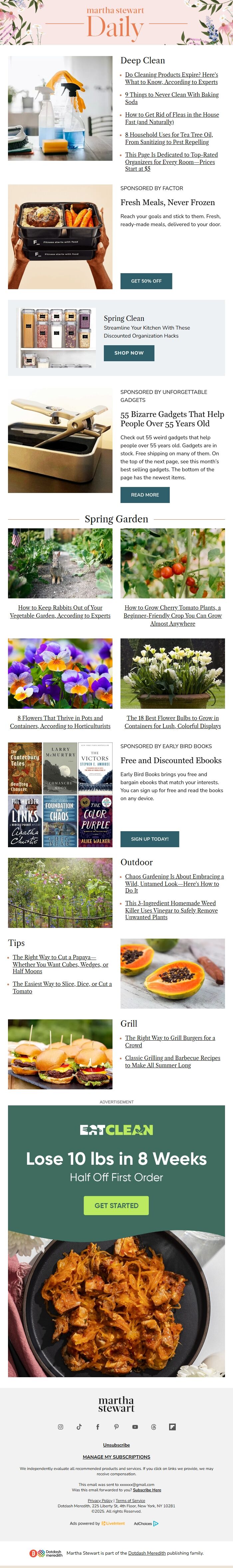Tap the Get 50% Off button
The image size is (233, 1568).
146,281
